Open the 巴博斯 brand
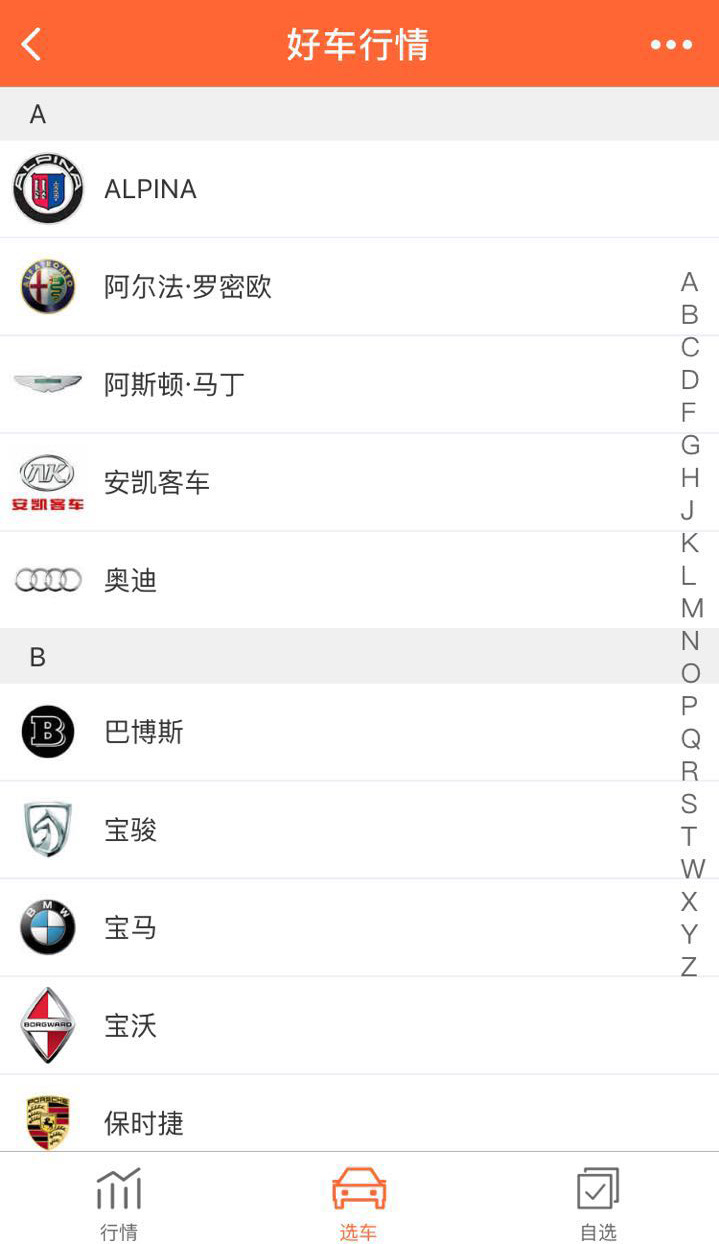 [x=144, y=732]
